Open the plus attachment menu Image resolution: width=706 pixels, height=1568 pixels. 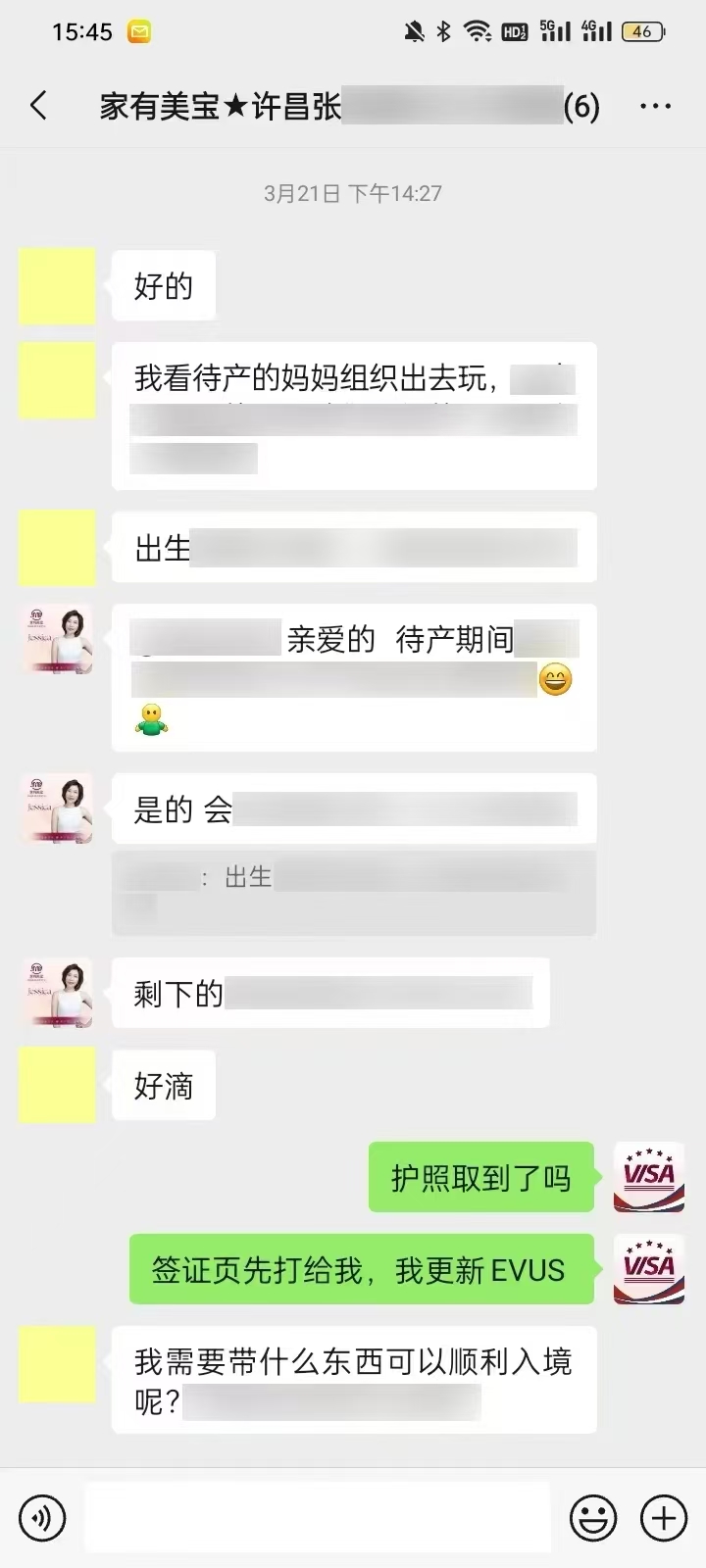pyautogui.click(x=664, y=1518)
